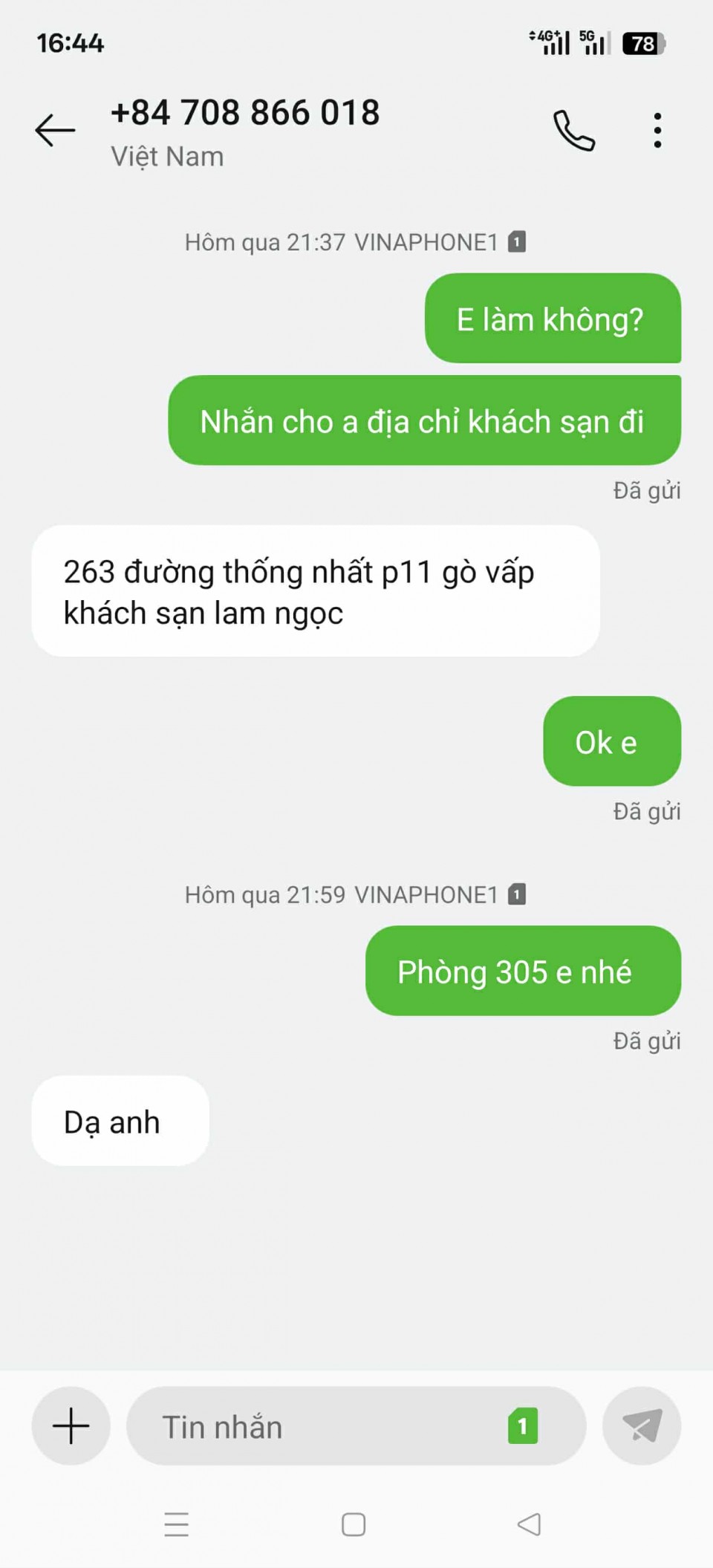Screen dimensions: 713x1568
Task: Focus the Tin nhắn message field
Action: click(319, 1426)
